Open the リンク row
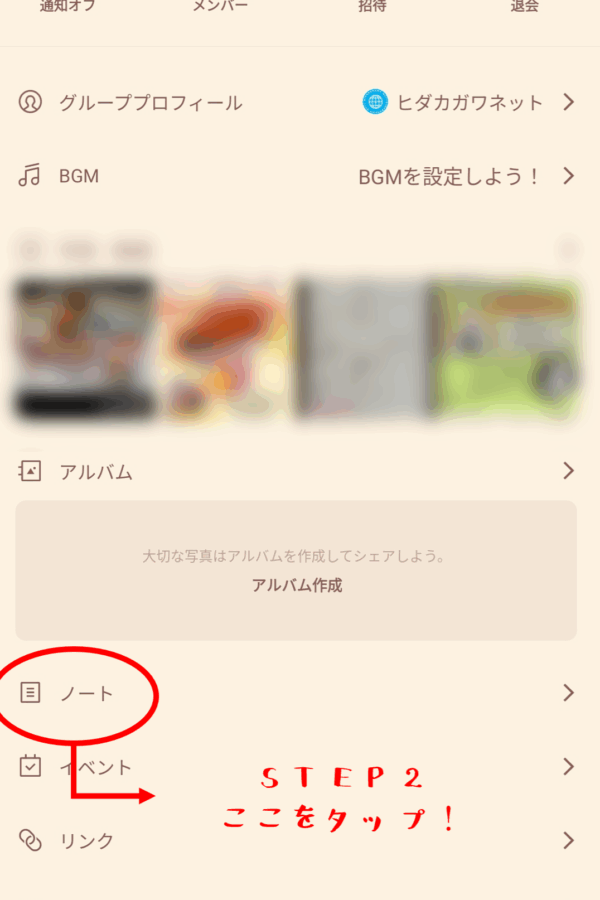Viewport: 600px width, 900px height. 86,841
